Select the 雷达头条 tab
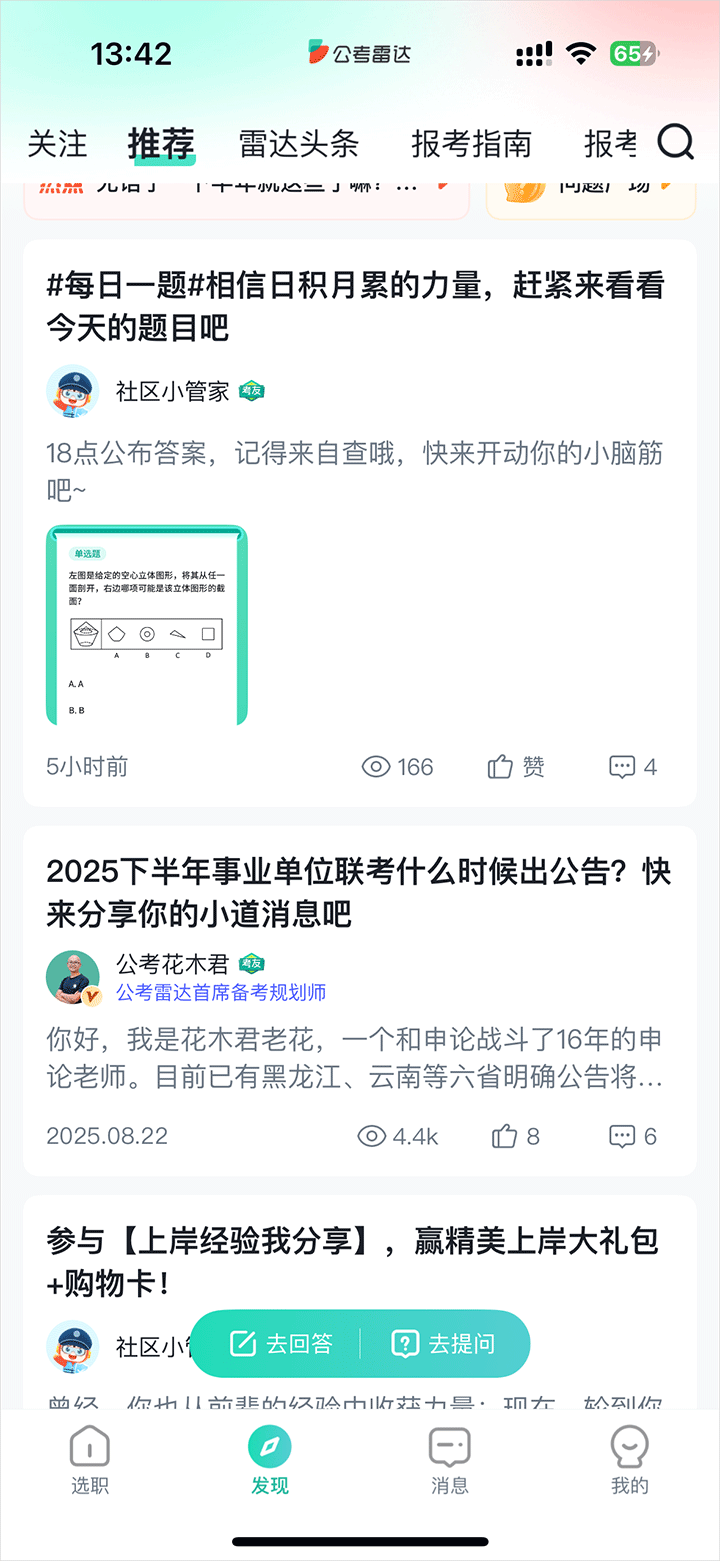The width and height of the screenshot is (720, 1561). [298, 144]
